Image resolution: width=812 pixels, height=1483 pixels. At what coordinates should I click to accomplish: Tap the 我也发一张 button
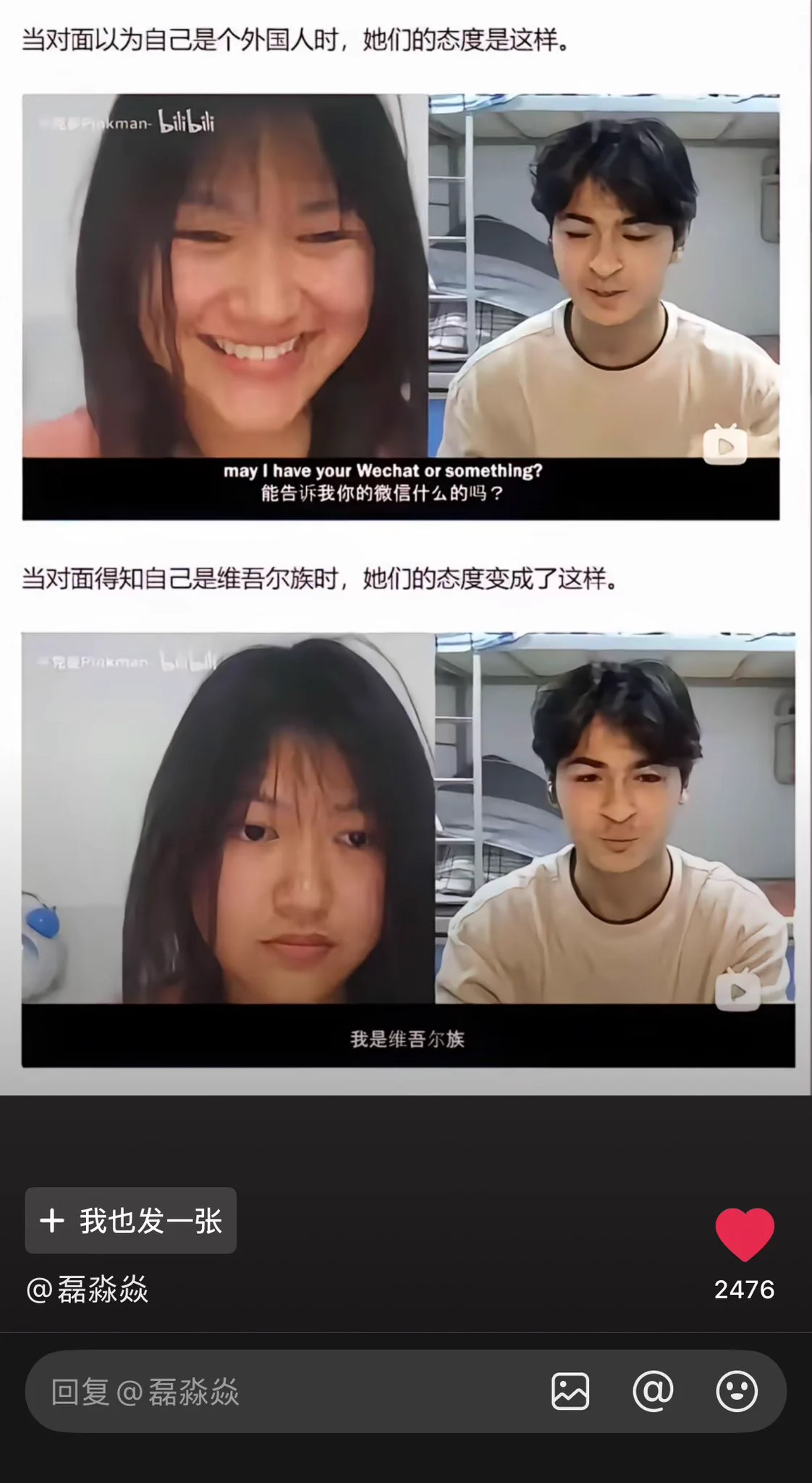pos(131,1221)
